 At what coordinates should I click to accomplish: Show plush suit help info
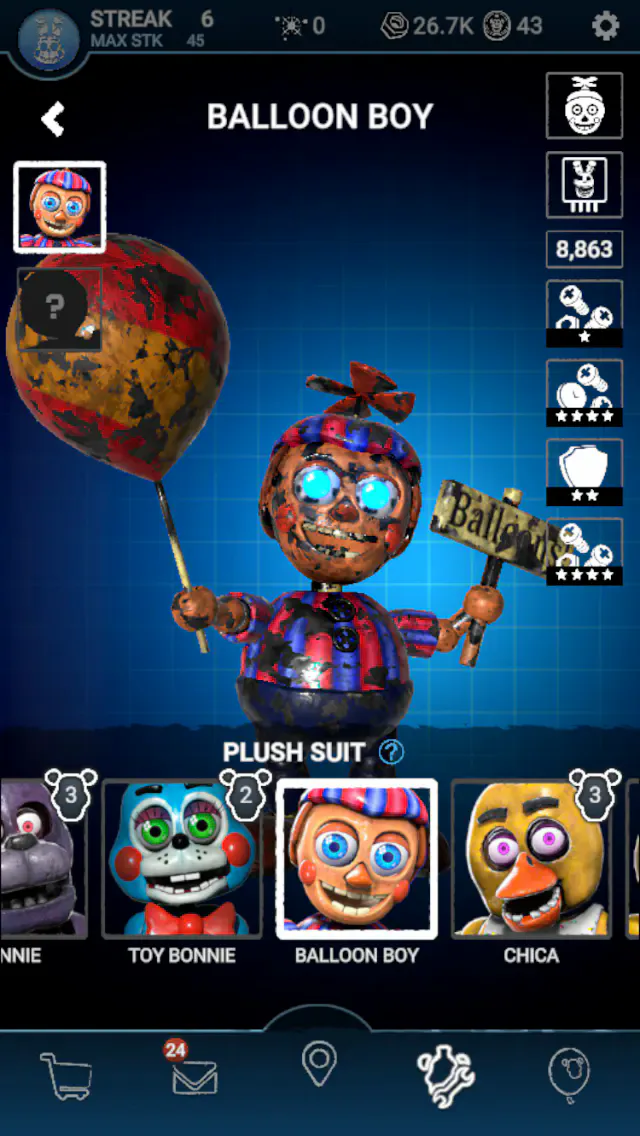pyautogui.click(x=391, y=752)
